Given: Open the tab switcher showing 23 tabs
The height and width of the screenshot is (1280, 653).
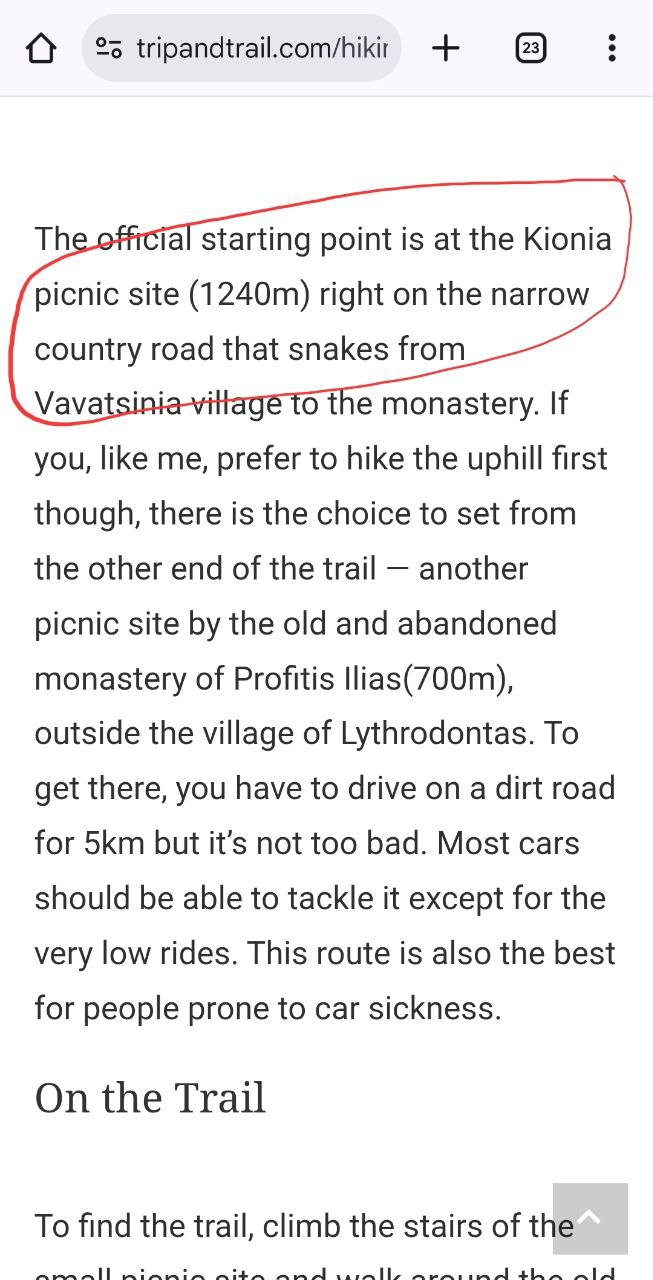Looking at the screenshot, I should (530, 48).
